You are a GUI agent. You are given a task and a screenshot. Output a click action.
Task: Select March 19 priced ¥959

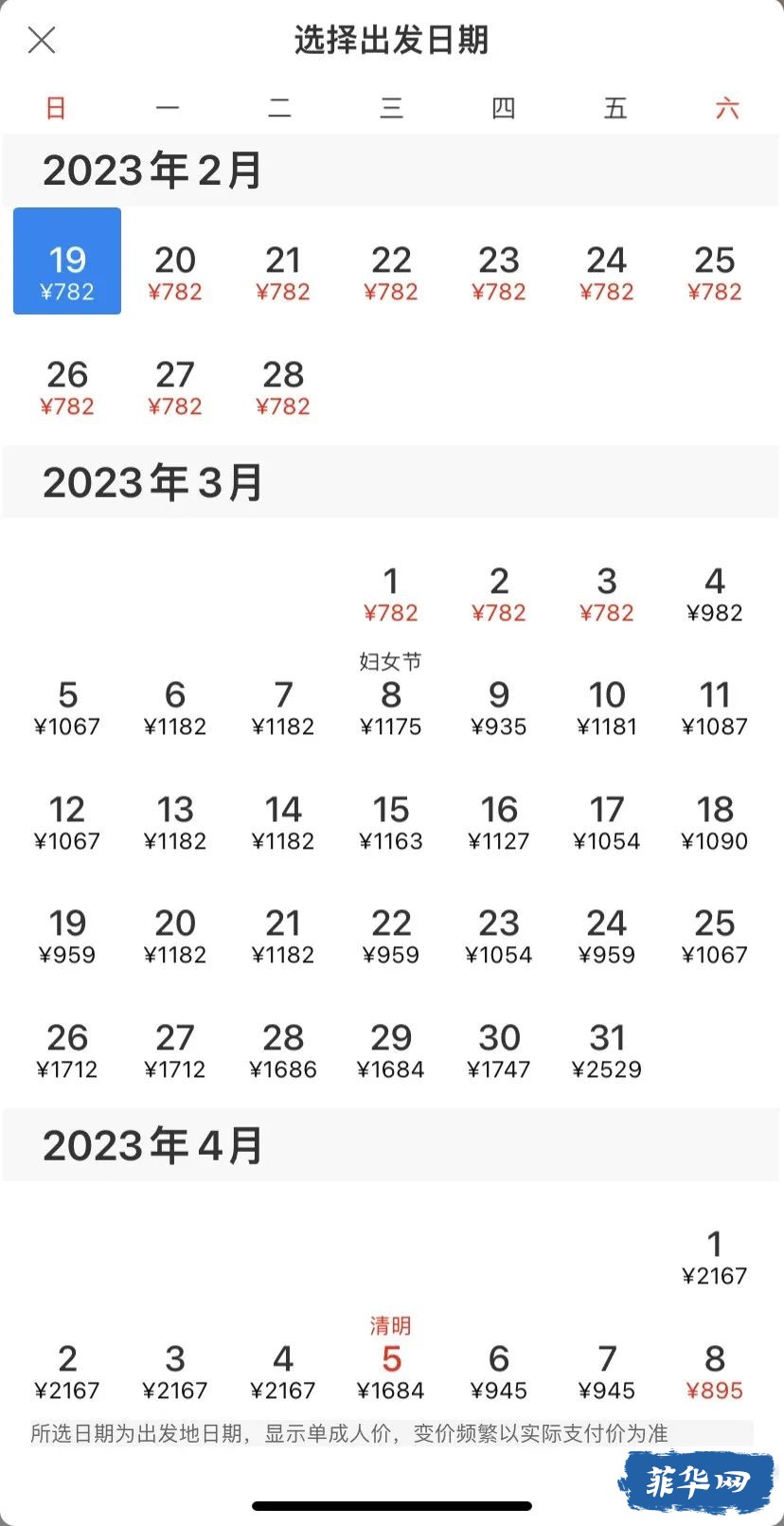pos(67,935)
